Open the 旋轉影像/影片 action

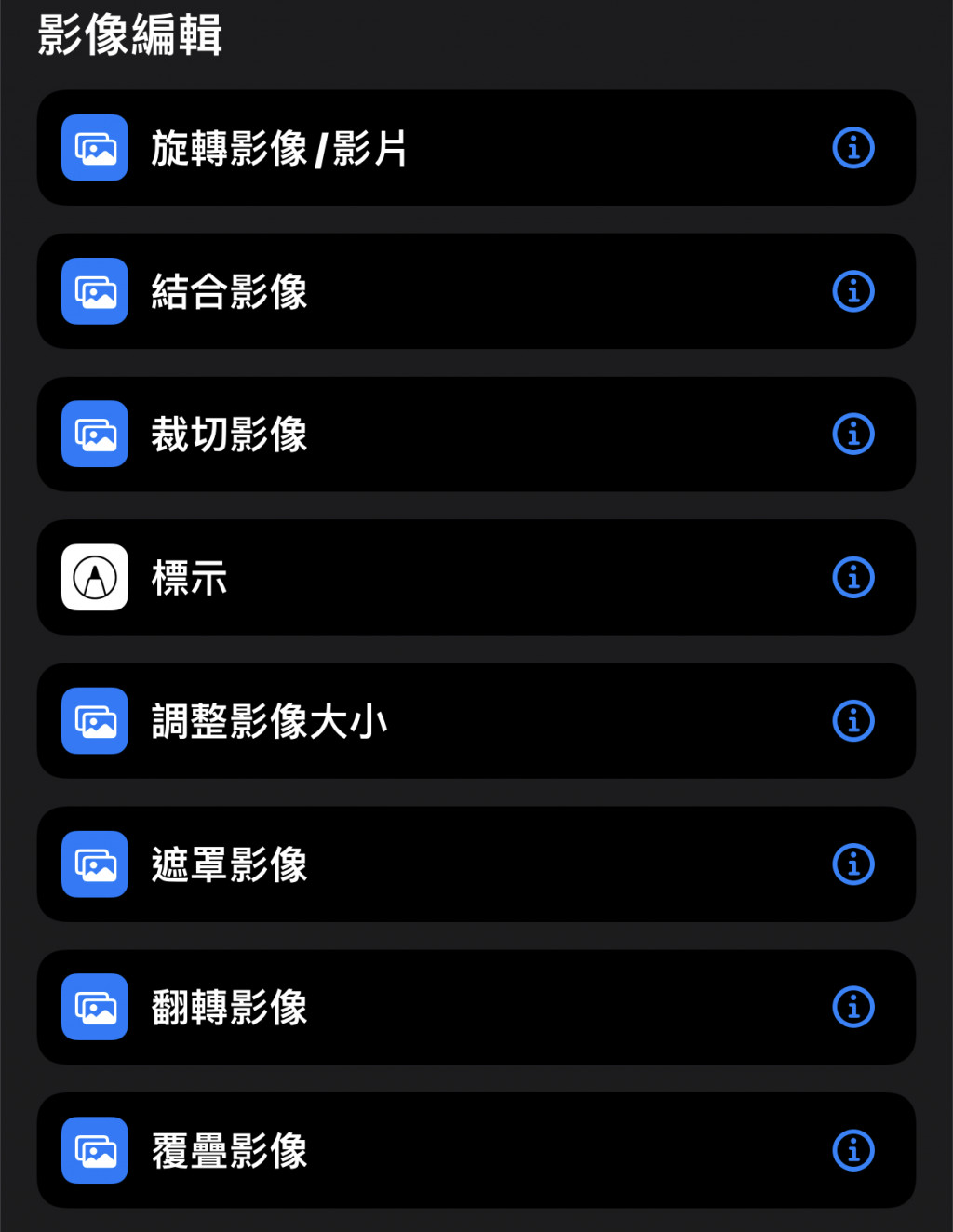(279, 148)
